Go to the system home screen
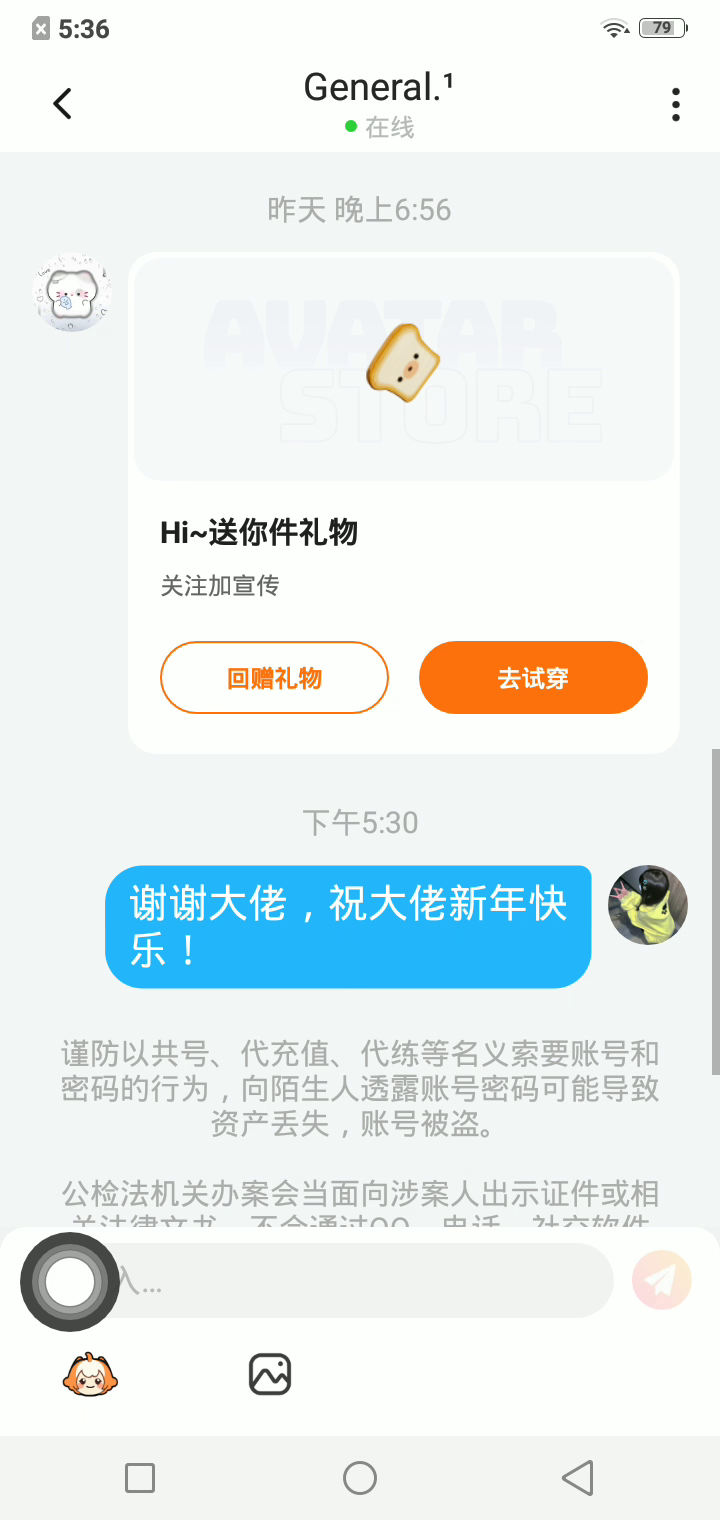The image size is (720, 1520). pos(360,1478)
